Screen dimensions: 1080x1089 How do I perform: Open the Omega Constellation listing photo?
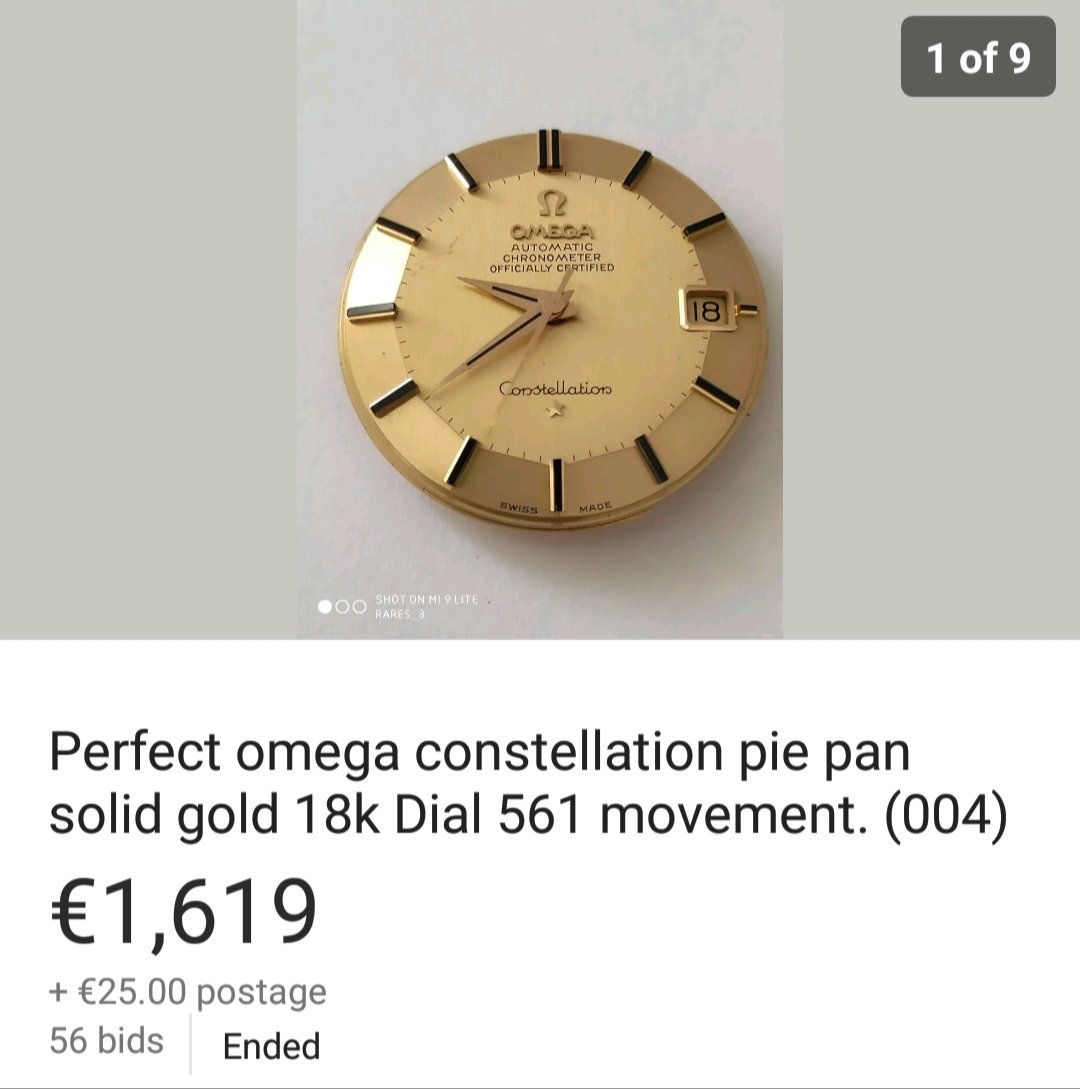pyautogui.click(x=540, y=320)
